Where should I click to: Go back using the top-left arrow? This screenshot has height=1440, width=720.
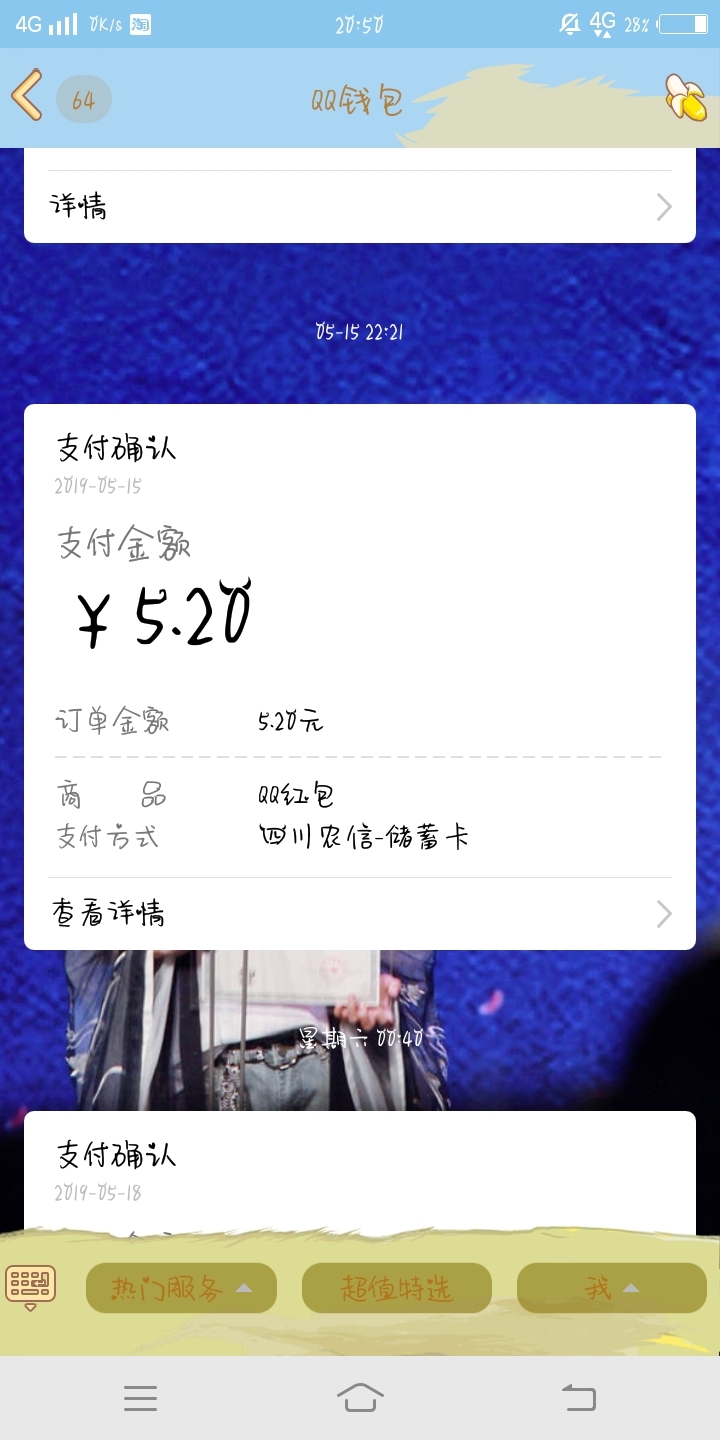click(x=28, y=96)
